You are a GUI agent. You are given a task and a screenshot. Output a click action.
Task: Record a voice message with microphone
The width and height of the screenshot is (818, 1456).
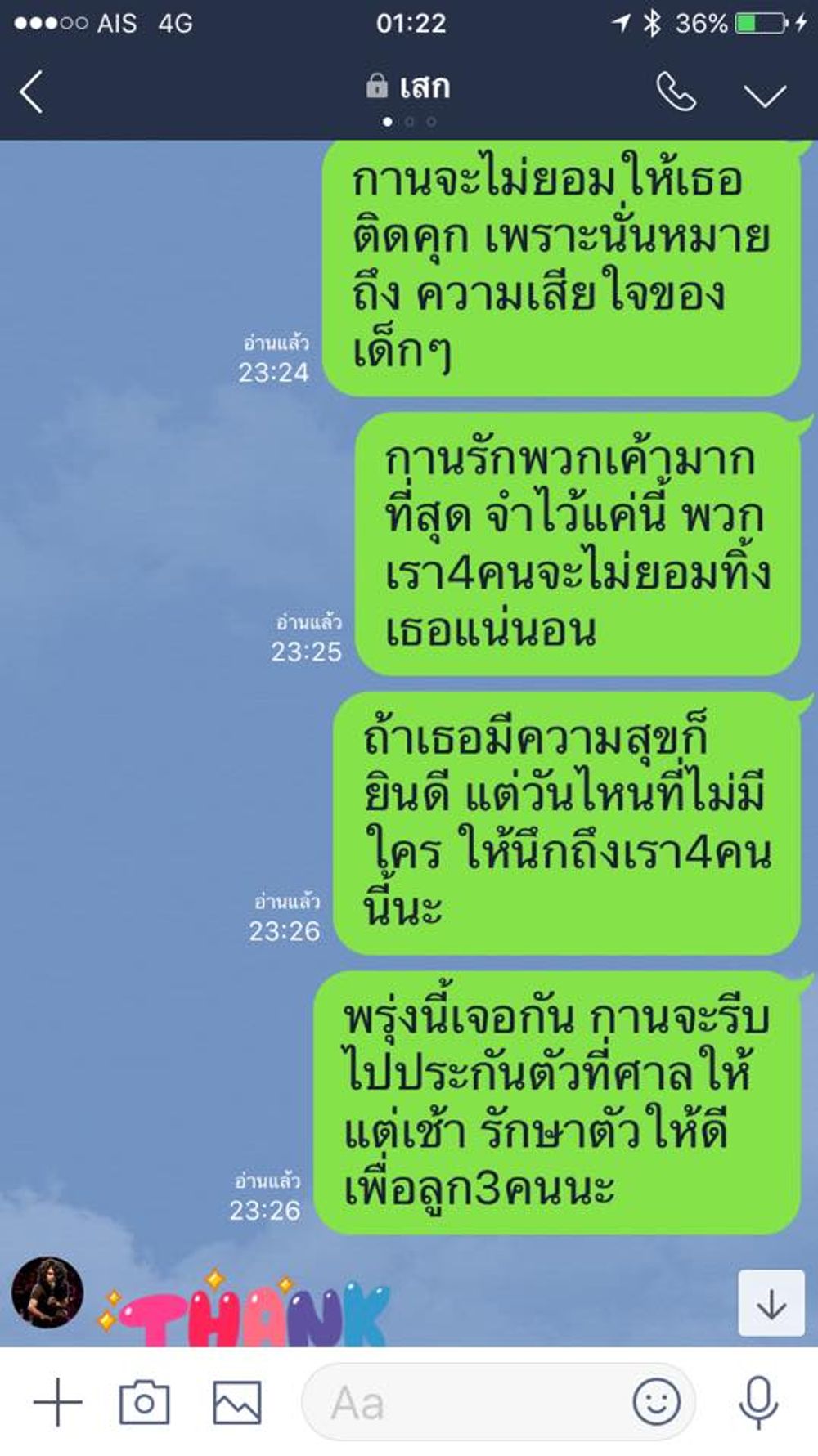tap(758, 1401)
